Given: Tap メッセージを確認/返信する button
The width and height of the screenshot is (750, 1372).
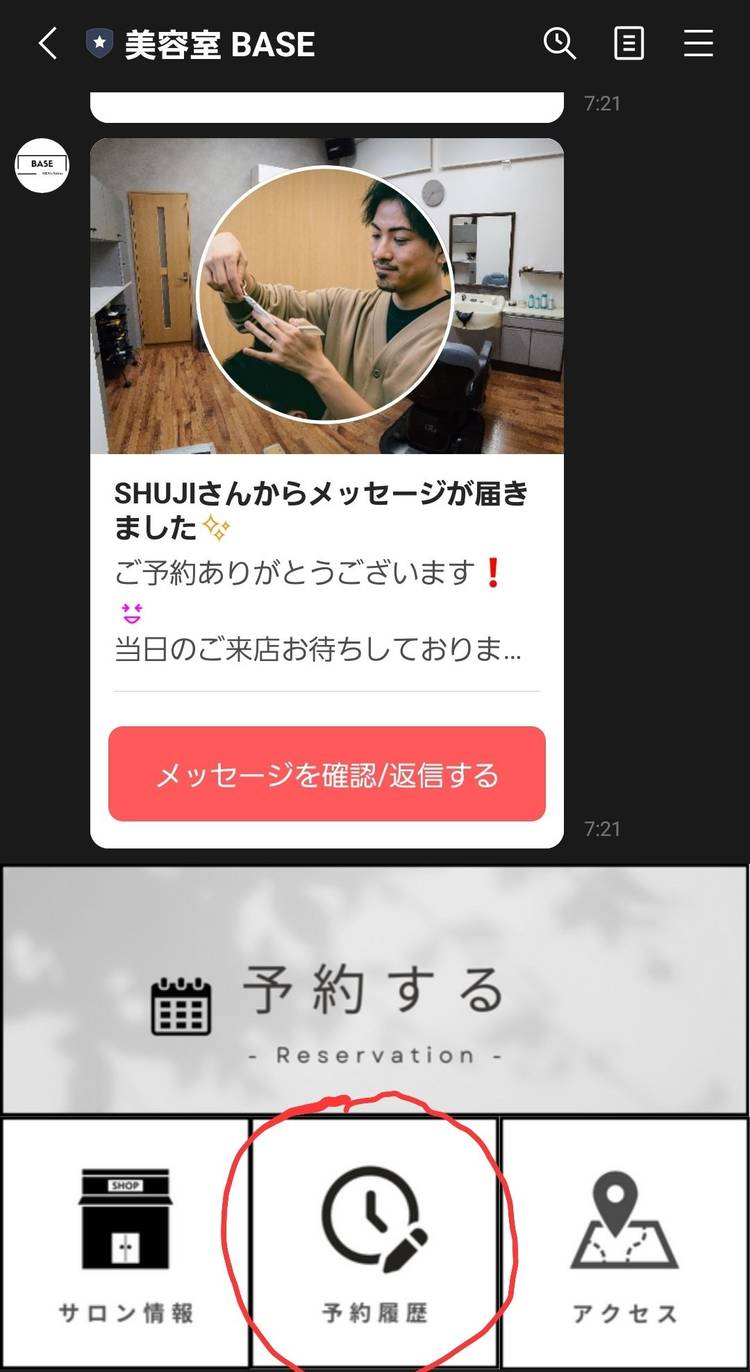Looking at the screenshot, I should pyautogui.click(x=327, y=774).
